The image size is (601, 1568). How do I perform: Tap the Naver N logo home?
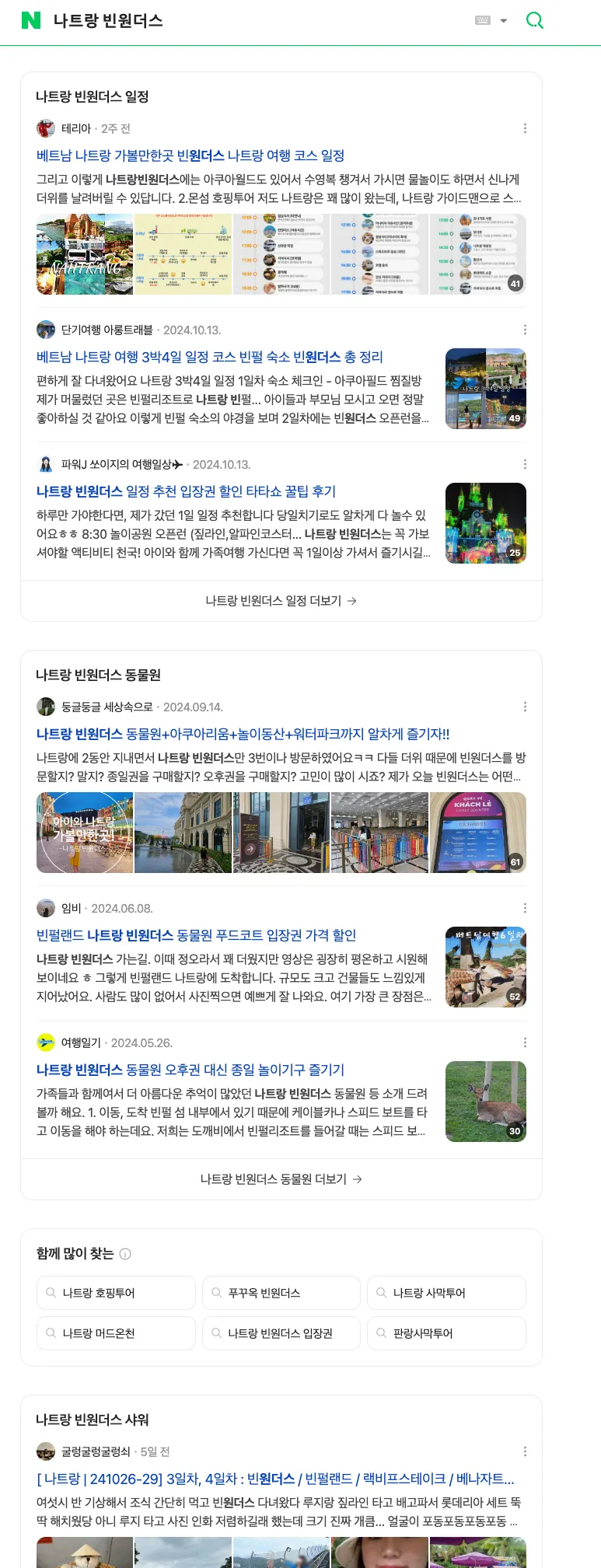pos(31,20)
